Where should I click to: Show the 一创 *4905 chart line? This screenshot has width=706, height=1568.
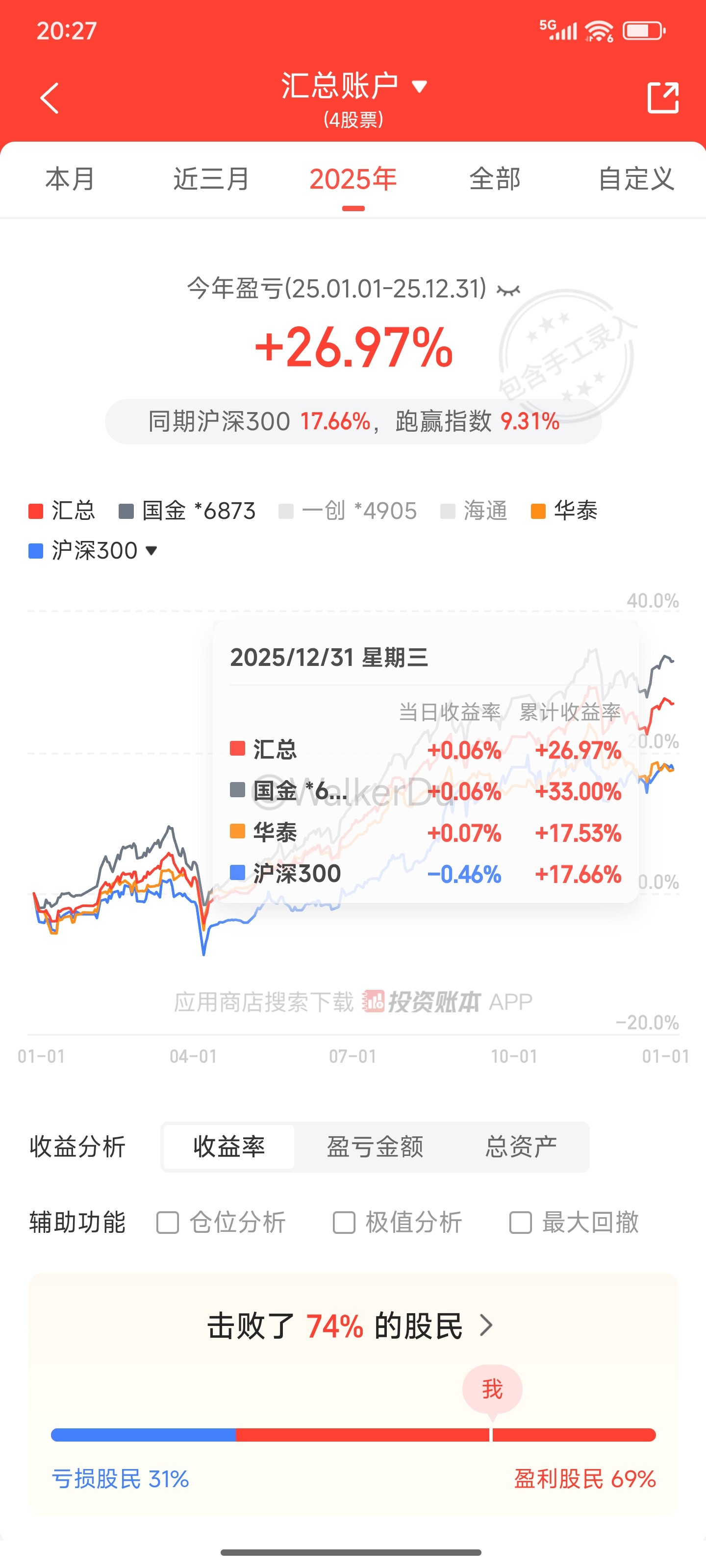click(348, 511)
